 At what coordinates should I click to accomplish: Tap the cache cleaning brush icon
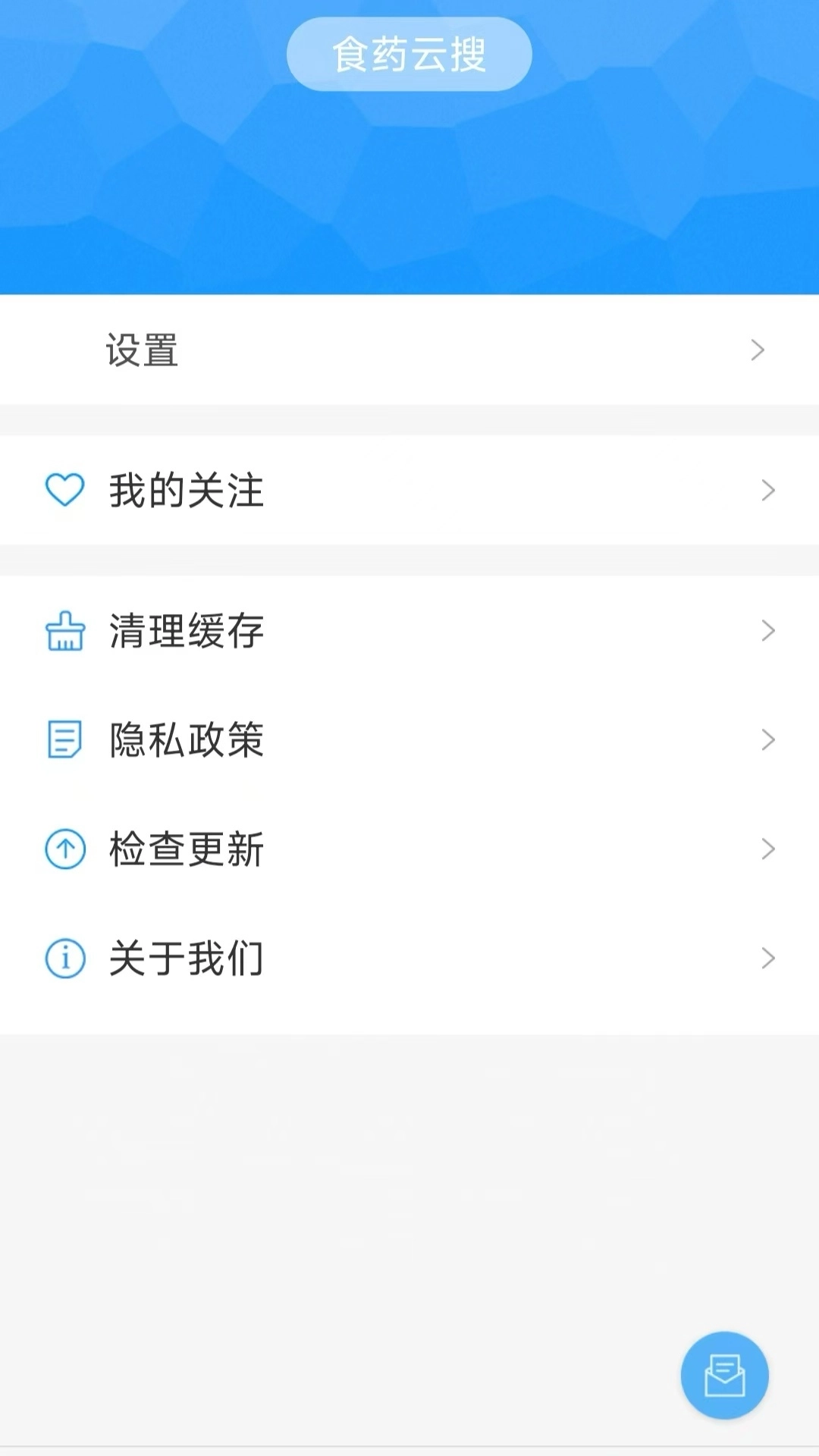tap(65, 630)
